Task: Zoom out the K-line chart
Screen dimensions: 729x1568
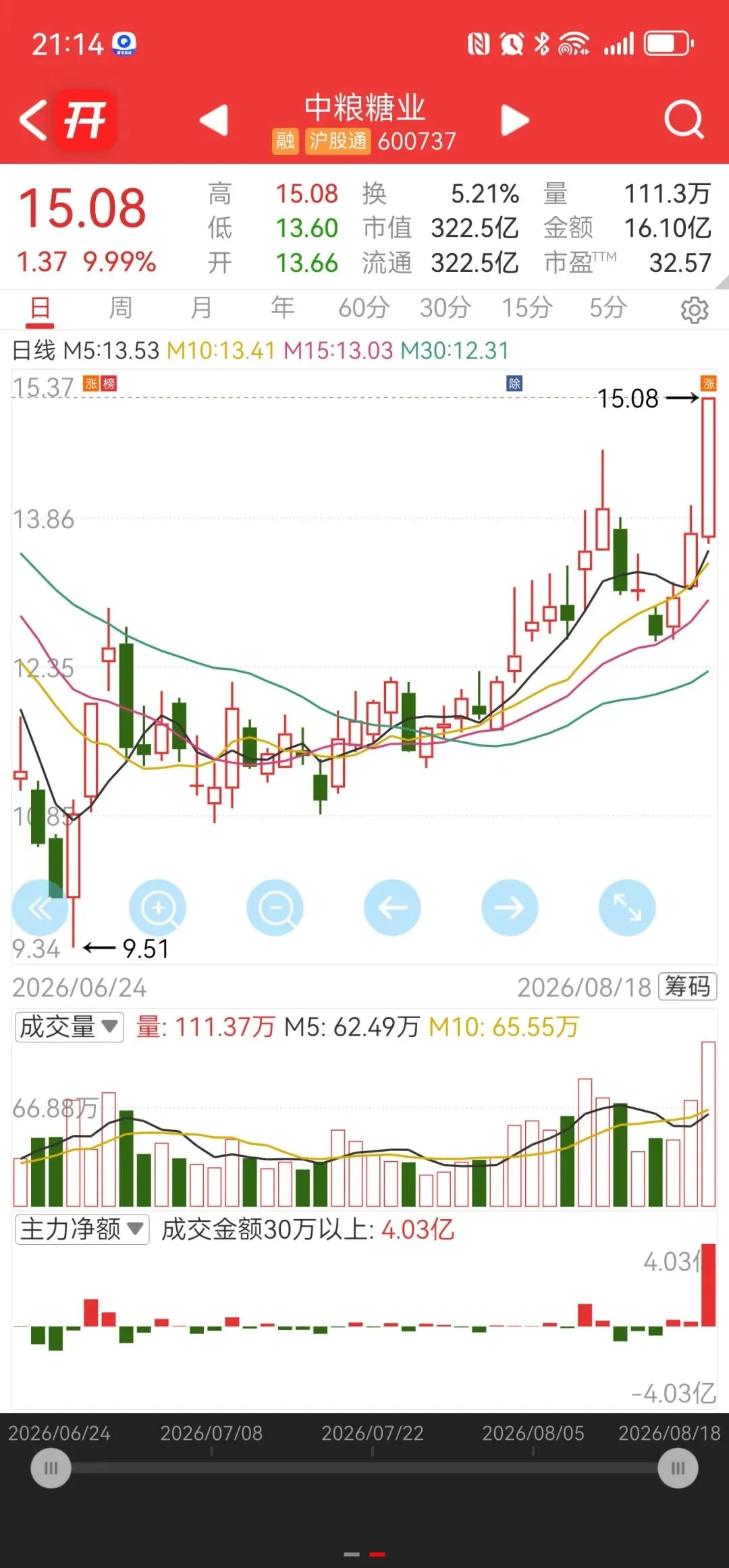Action: click(275, 907)
